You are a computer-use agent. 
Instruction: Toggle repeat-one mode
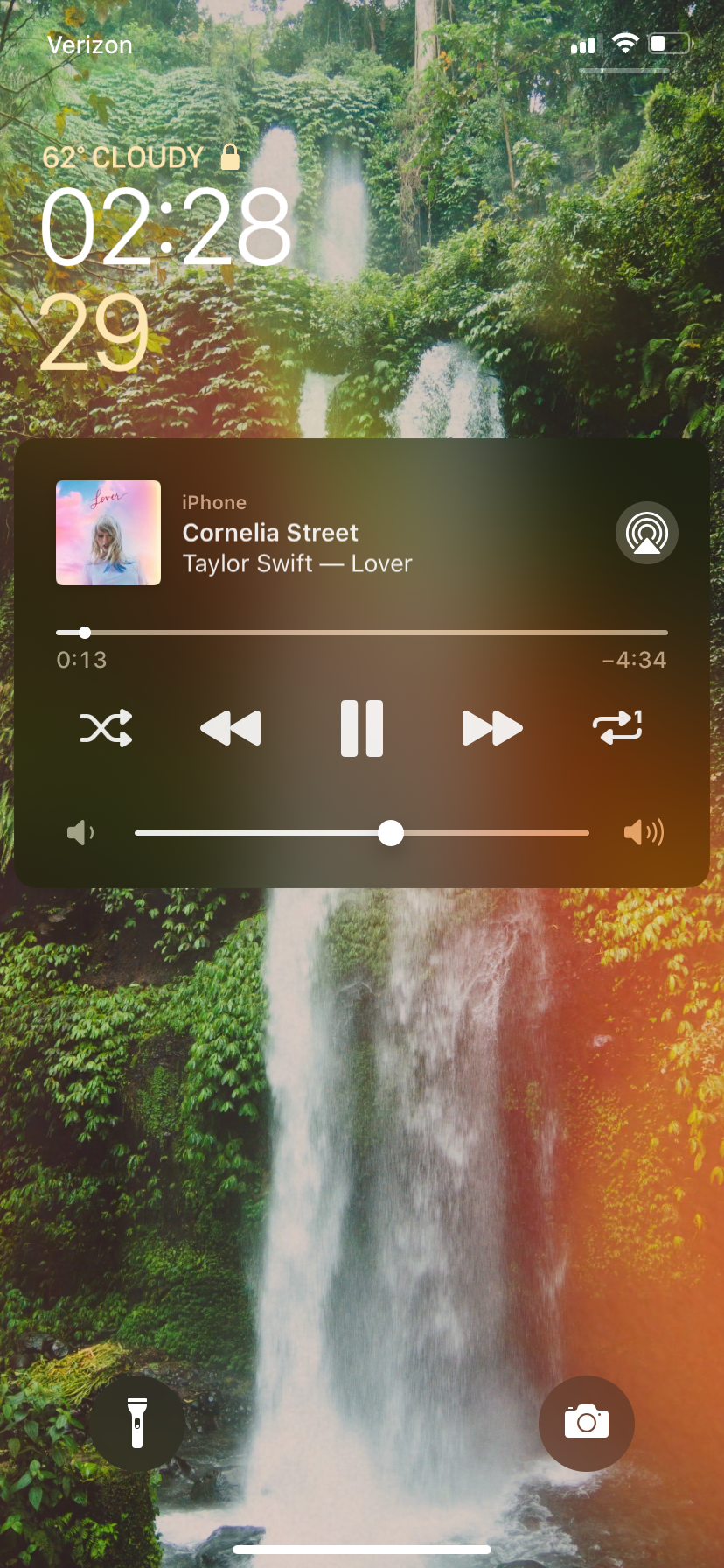(617, 727)
